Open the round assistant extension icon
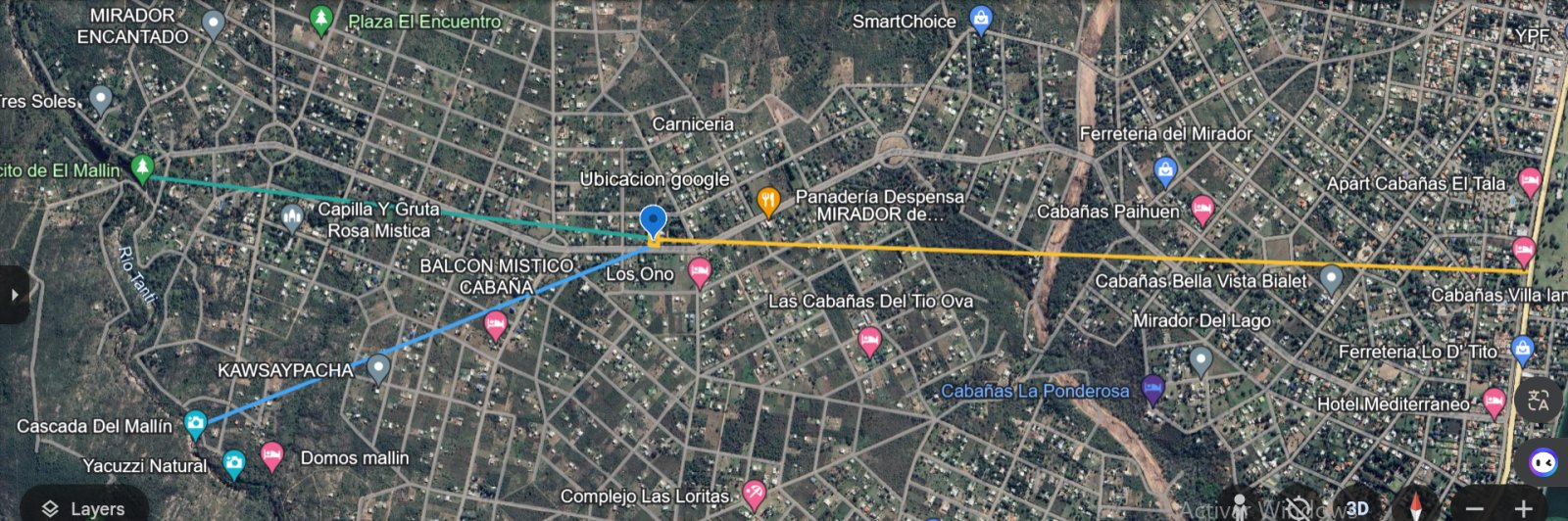1568x521 pixels. [x=1543, y=460]
